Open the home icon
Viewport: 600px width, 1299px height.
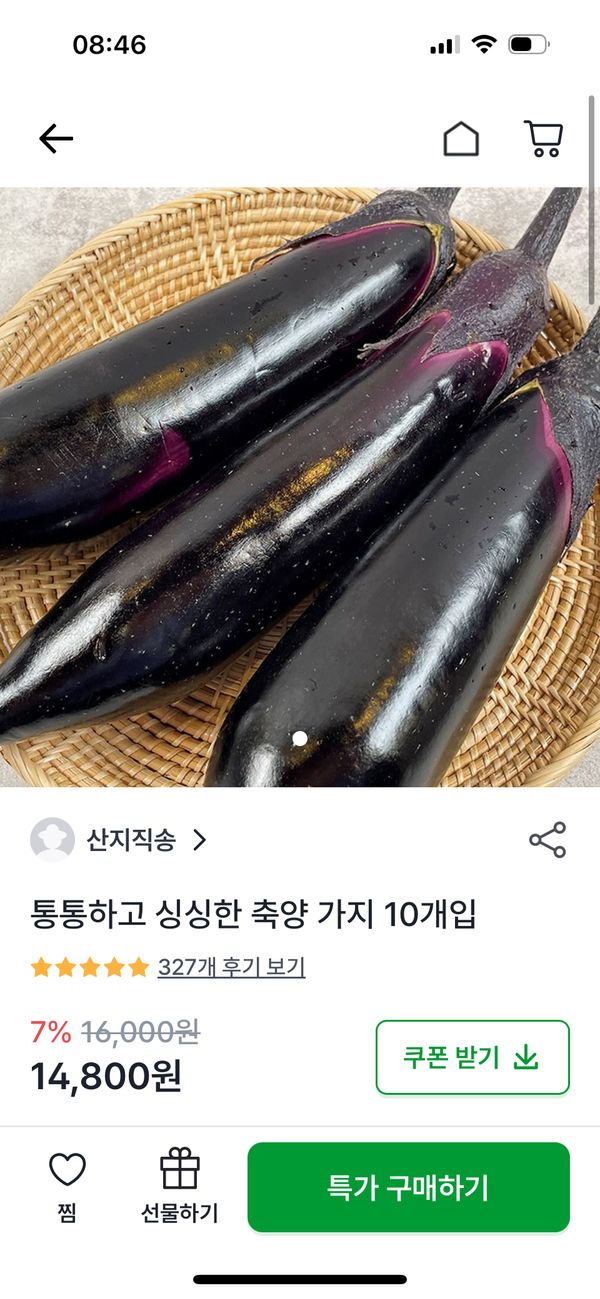pyautogui.click(x=461, y=139)
